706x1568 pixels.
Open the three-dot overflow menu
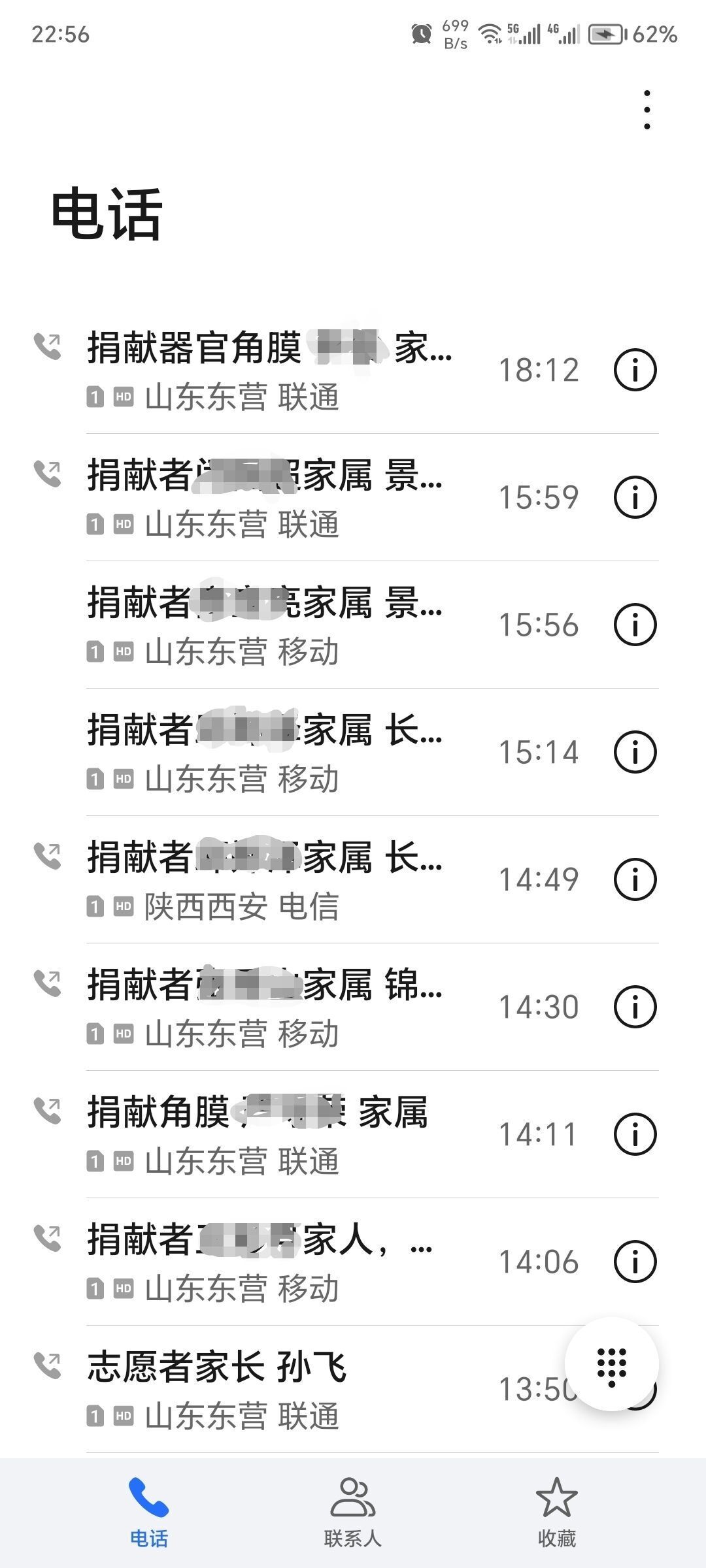click(647, 110)
